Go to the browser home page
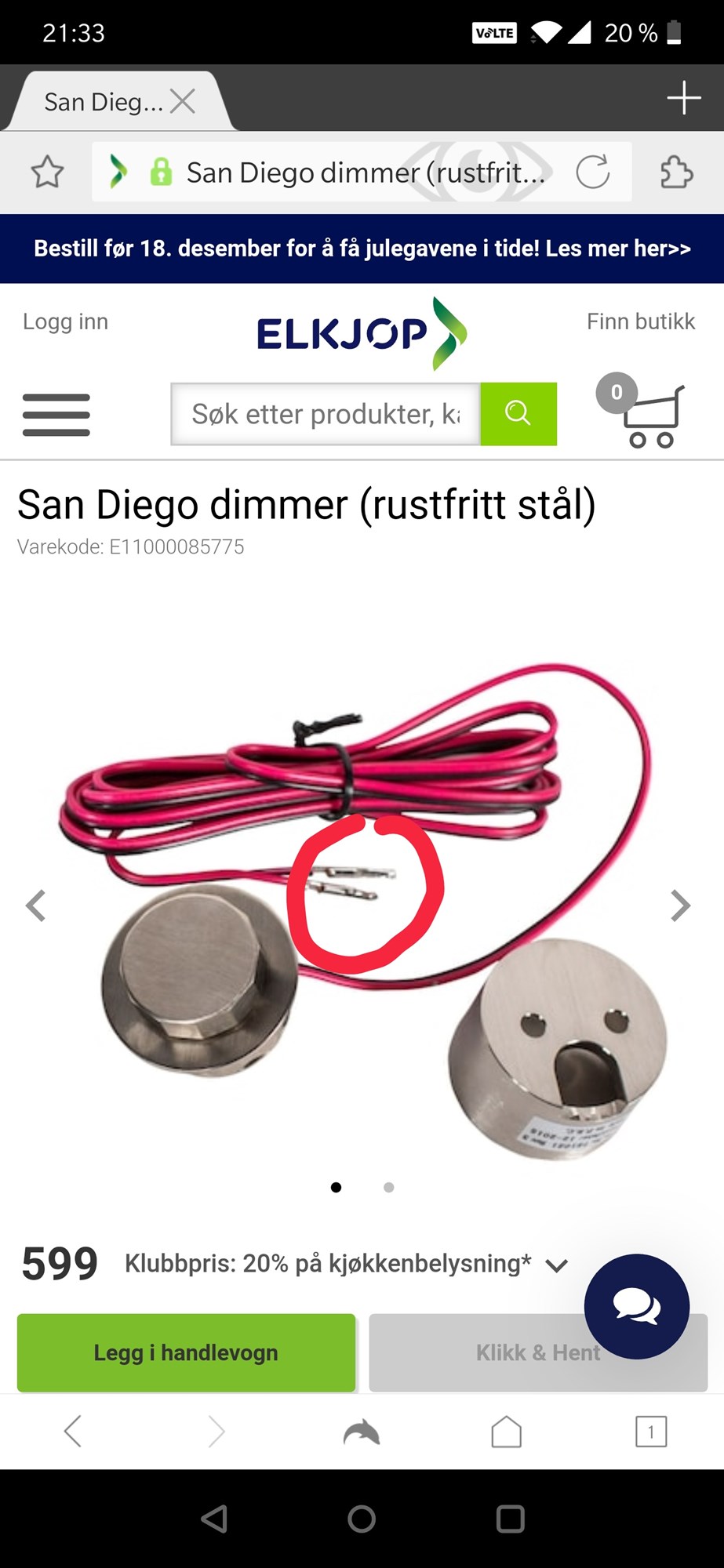The width and height of the screenshot is (724, 1568). point(506,1432)
